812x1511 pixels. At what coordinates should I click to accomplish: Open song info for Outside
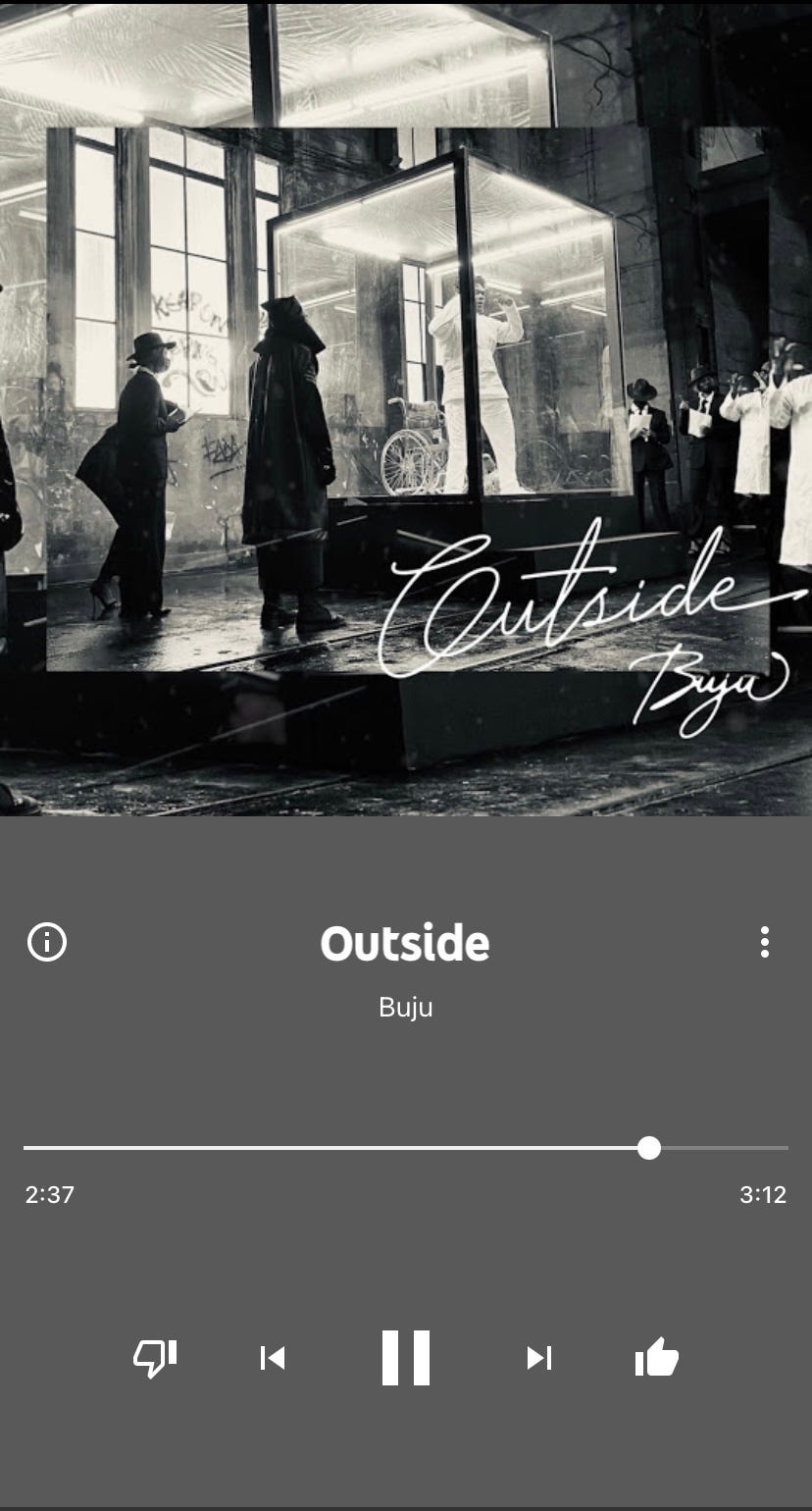[47, 942]
